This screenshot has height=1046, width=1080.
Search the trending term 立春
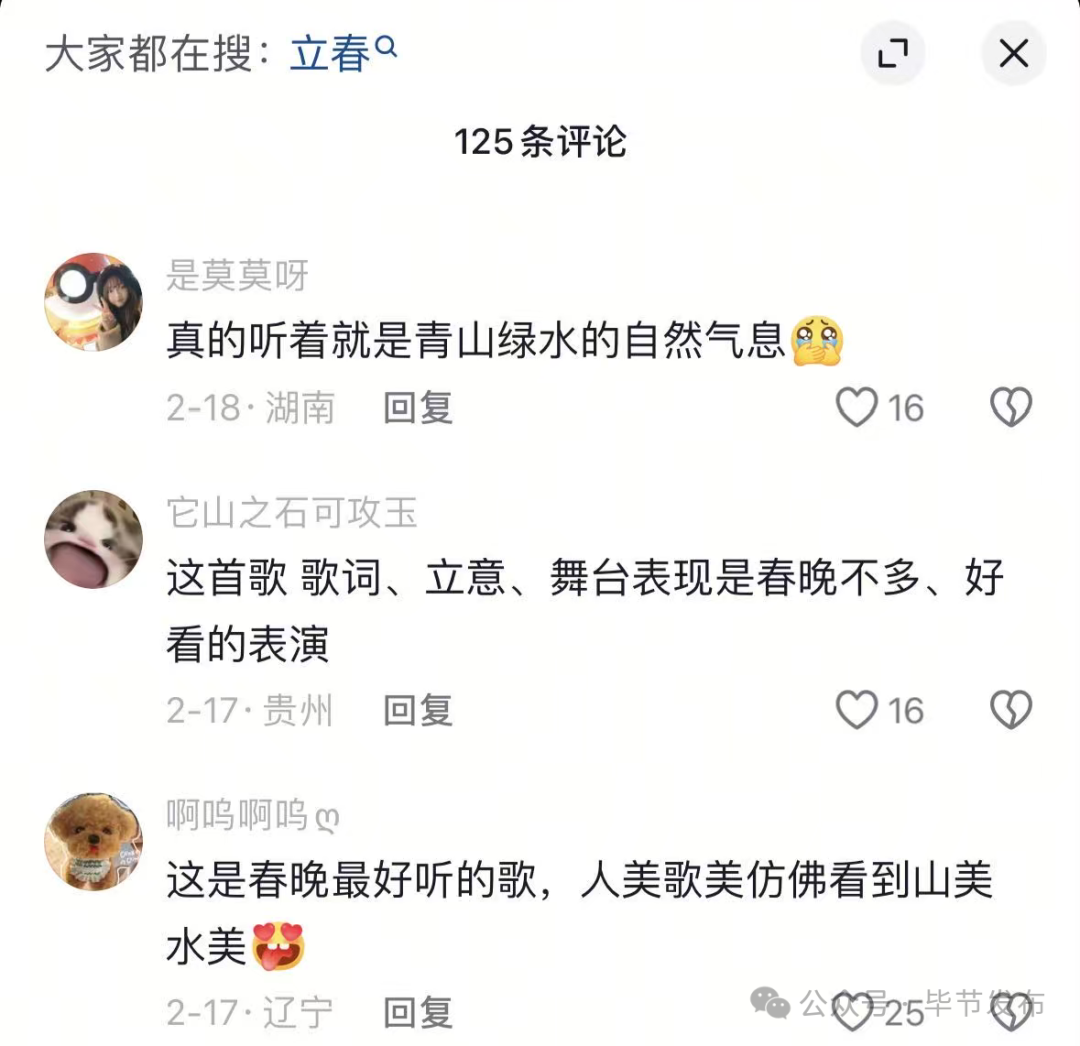[342, 53]
